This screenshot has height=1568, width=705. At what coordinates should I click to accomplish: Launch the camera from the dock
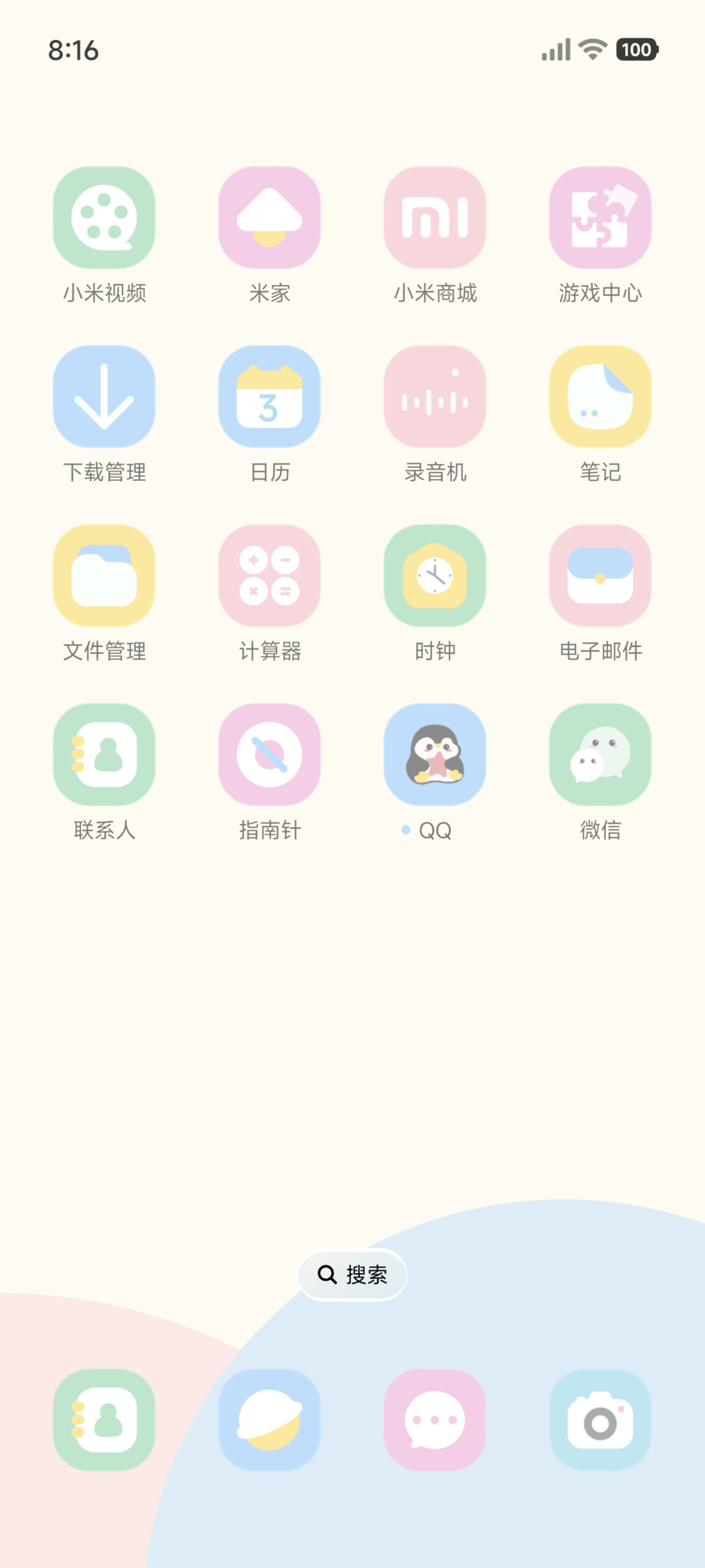click(x=601, y=1420)
